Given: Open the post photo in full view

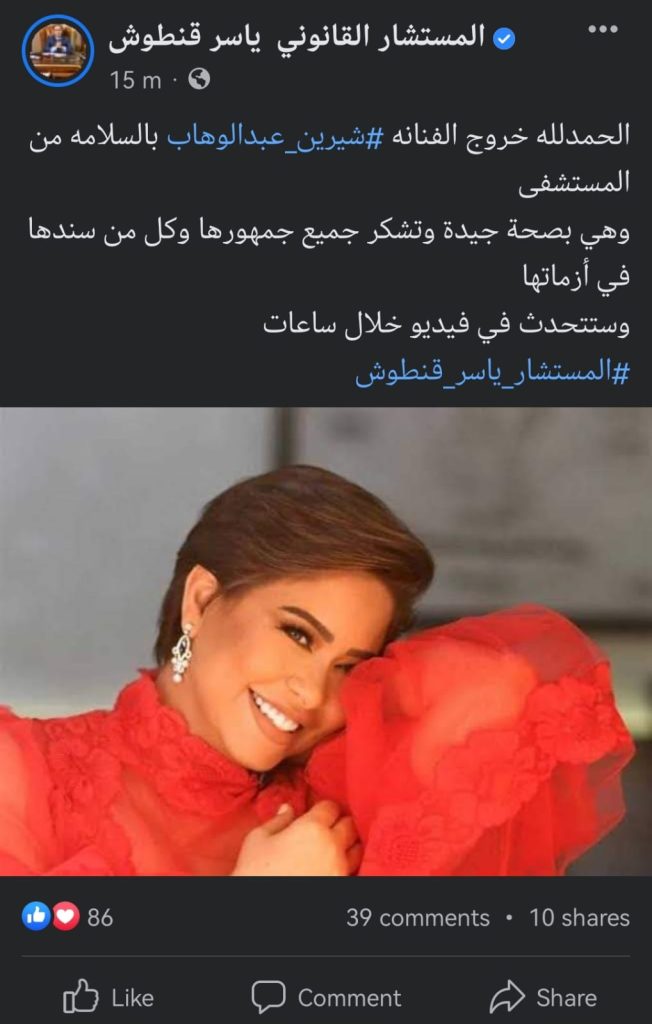Looking at the screenshot, I should tap(326, 641).
